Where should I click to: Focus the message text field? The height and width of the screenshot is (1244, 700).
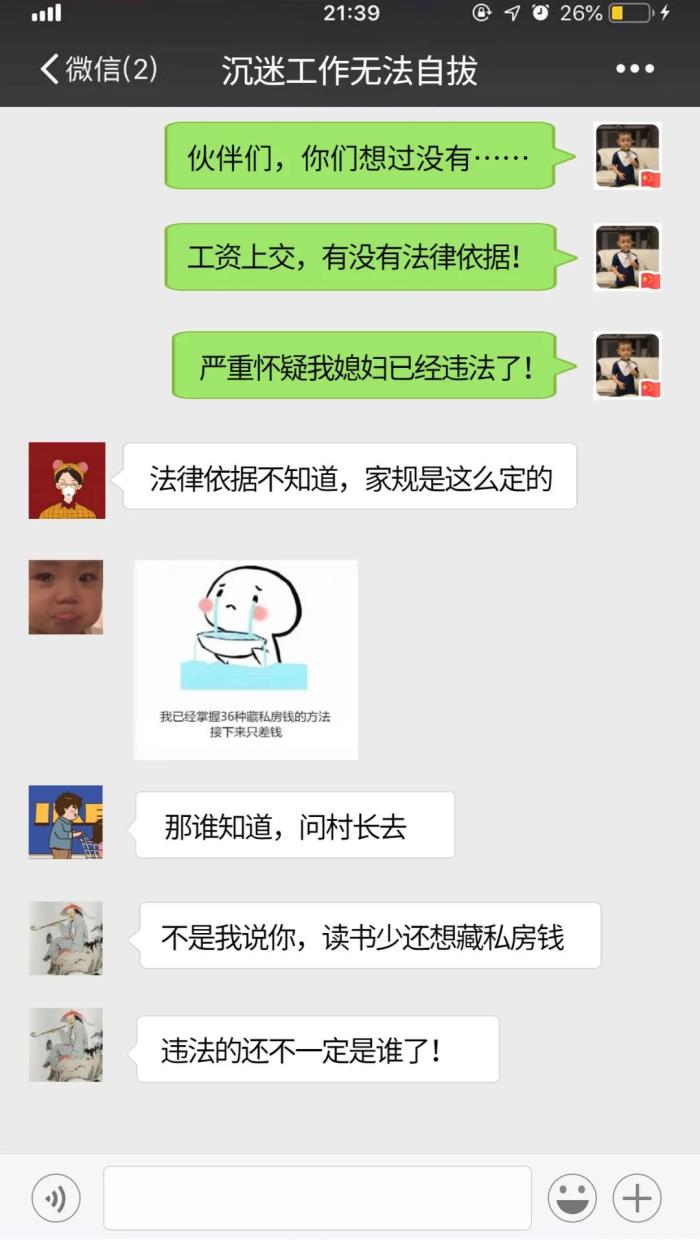tap(317, 1198)
